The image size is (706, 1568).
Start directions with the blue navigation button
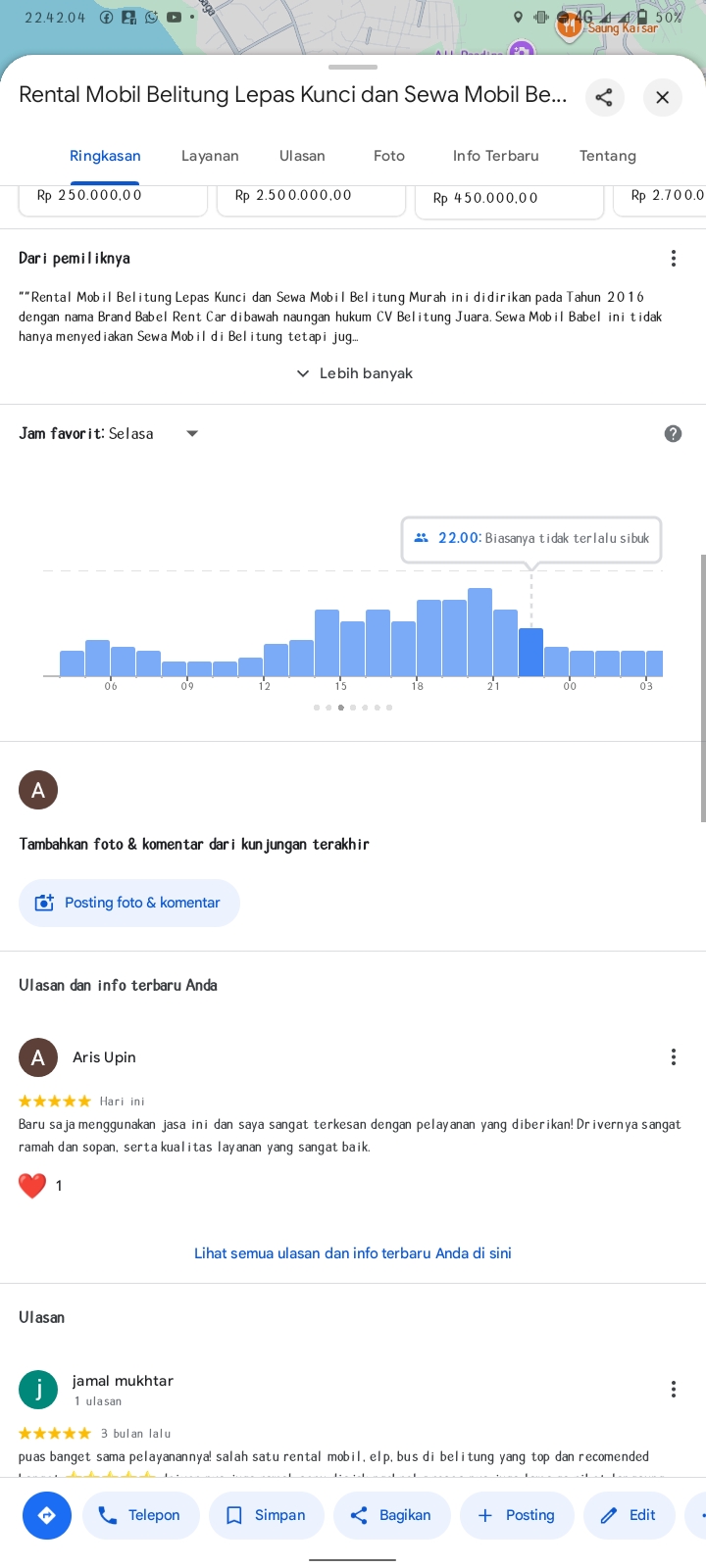pyautogui.click(x=47, y=1515)
